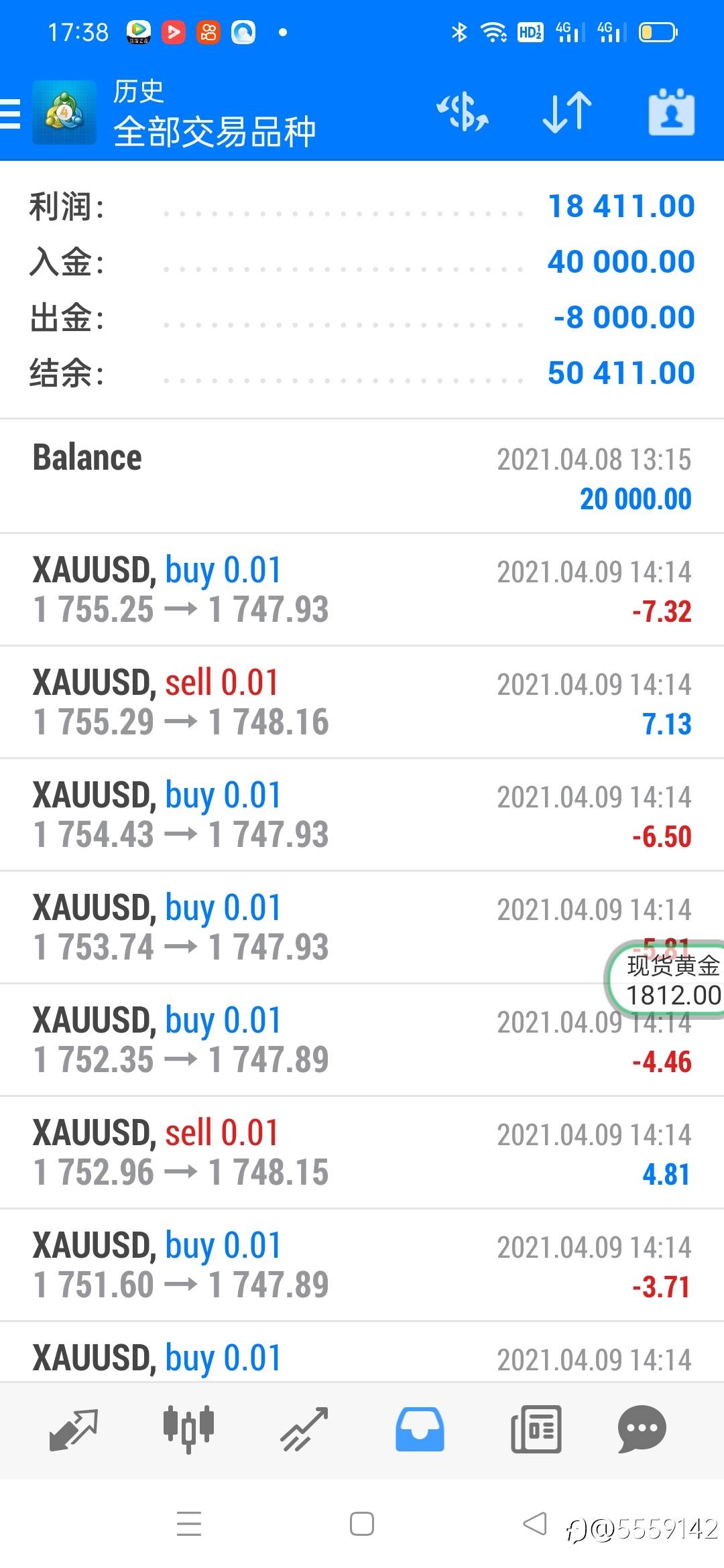
Task: Go to the system home screen
Action: 362,1524
